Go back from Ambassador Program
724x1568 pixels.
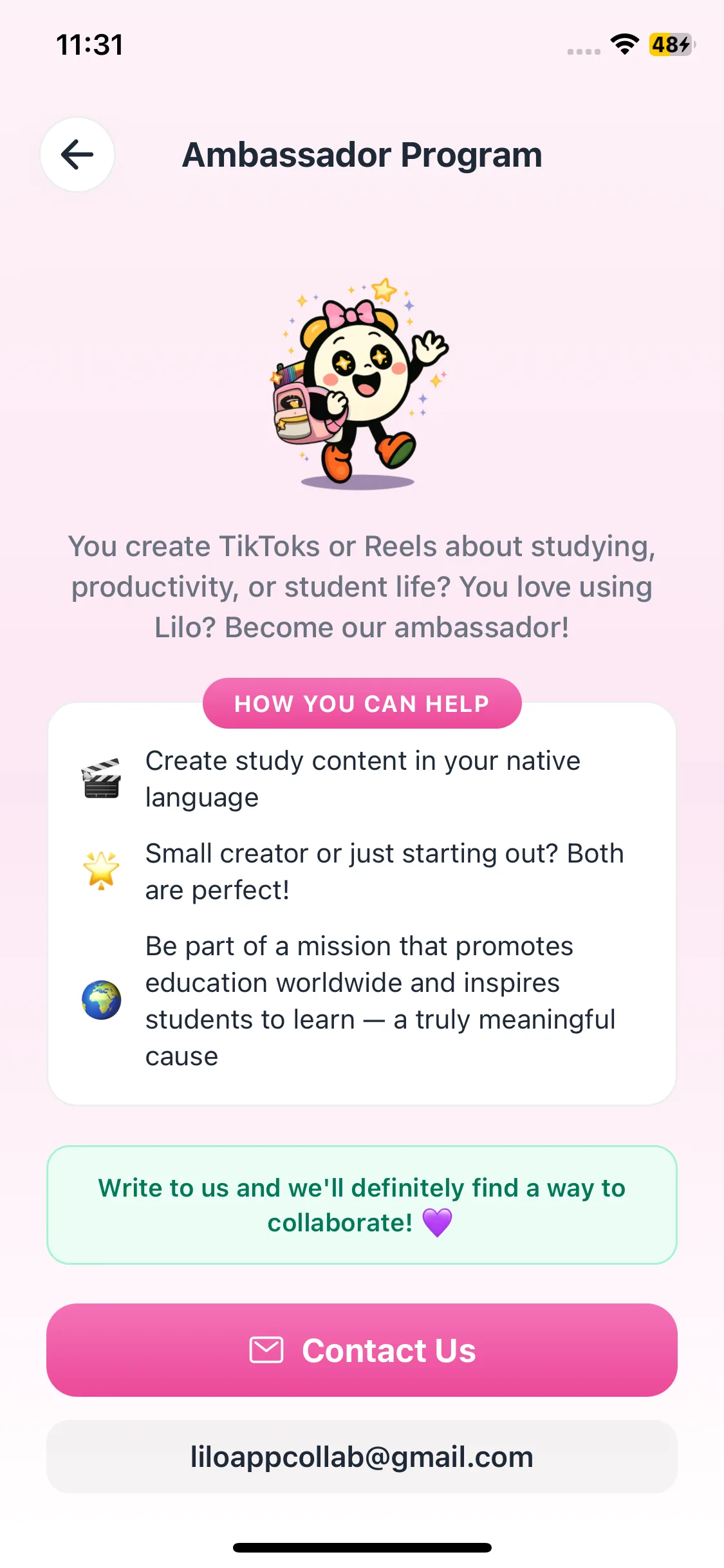(x=77, y=154)
